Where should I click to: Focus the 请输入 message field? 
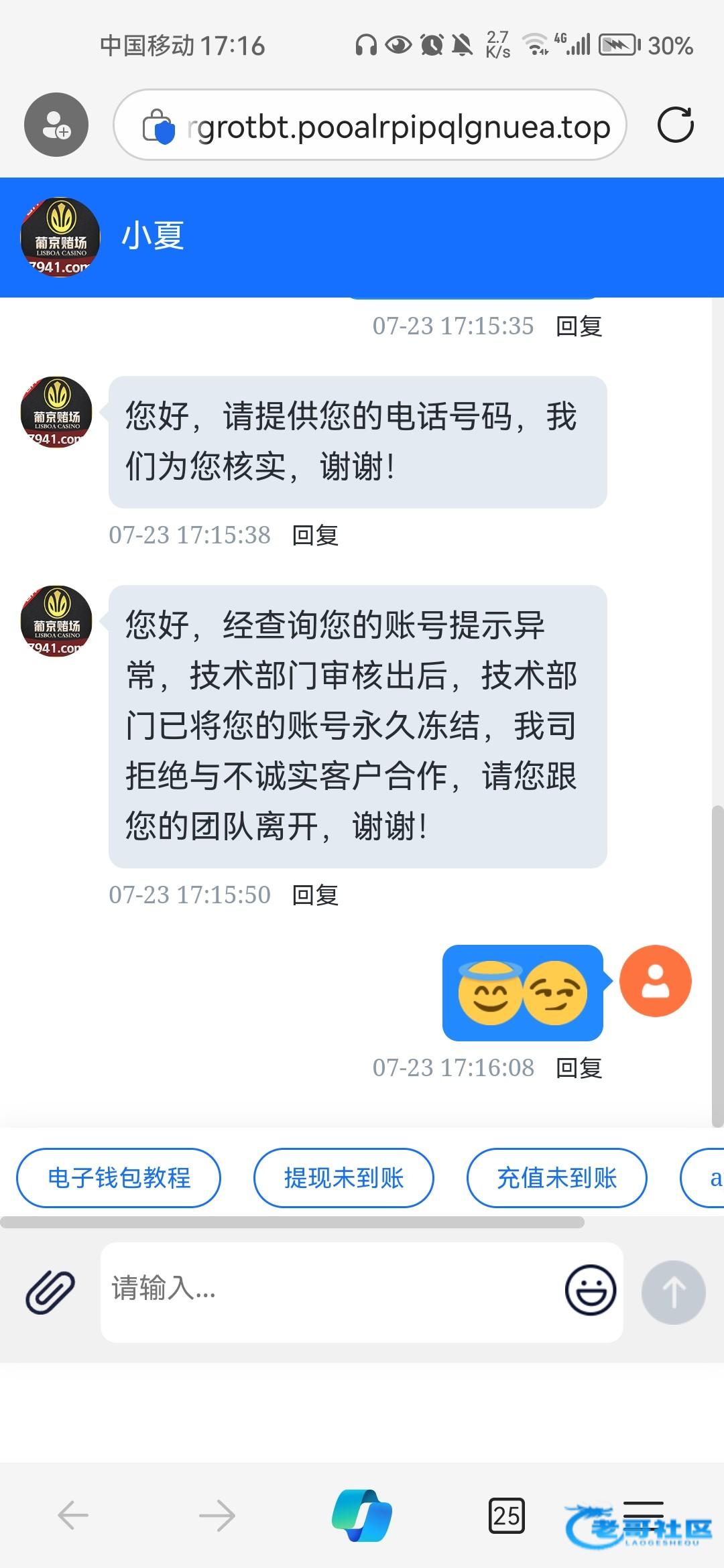coord(328,1289)
